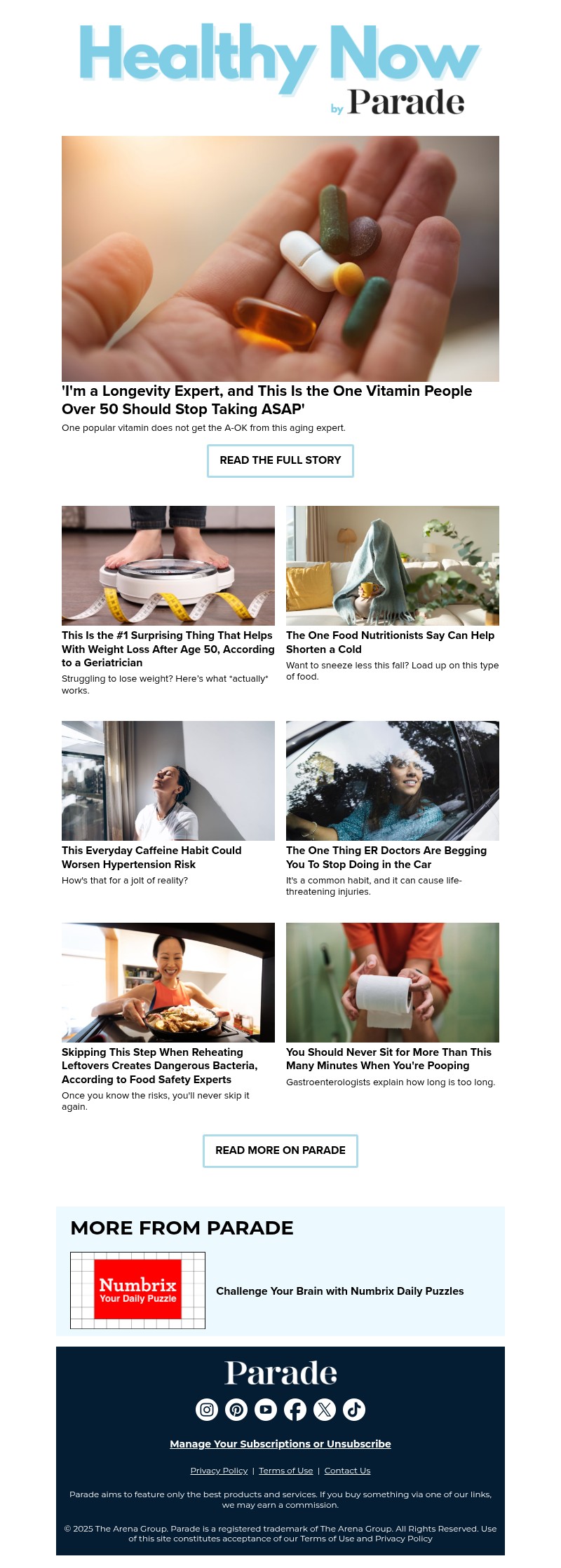Image resolution: width=561 pixels, height=1568 pixels.
Task: Go to Parade's YouTube channel
Action: (x=266, y=1409)
